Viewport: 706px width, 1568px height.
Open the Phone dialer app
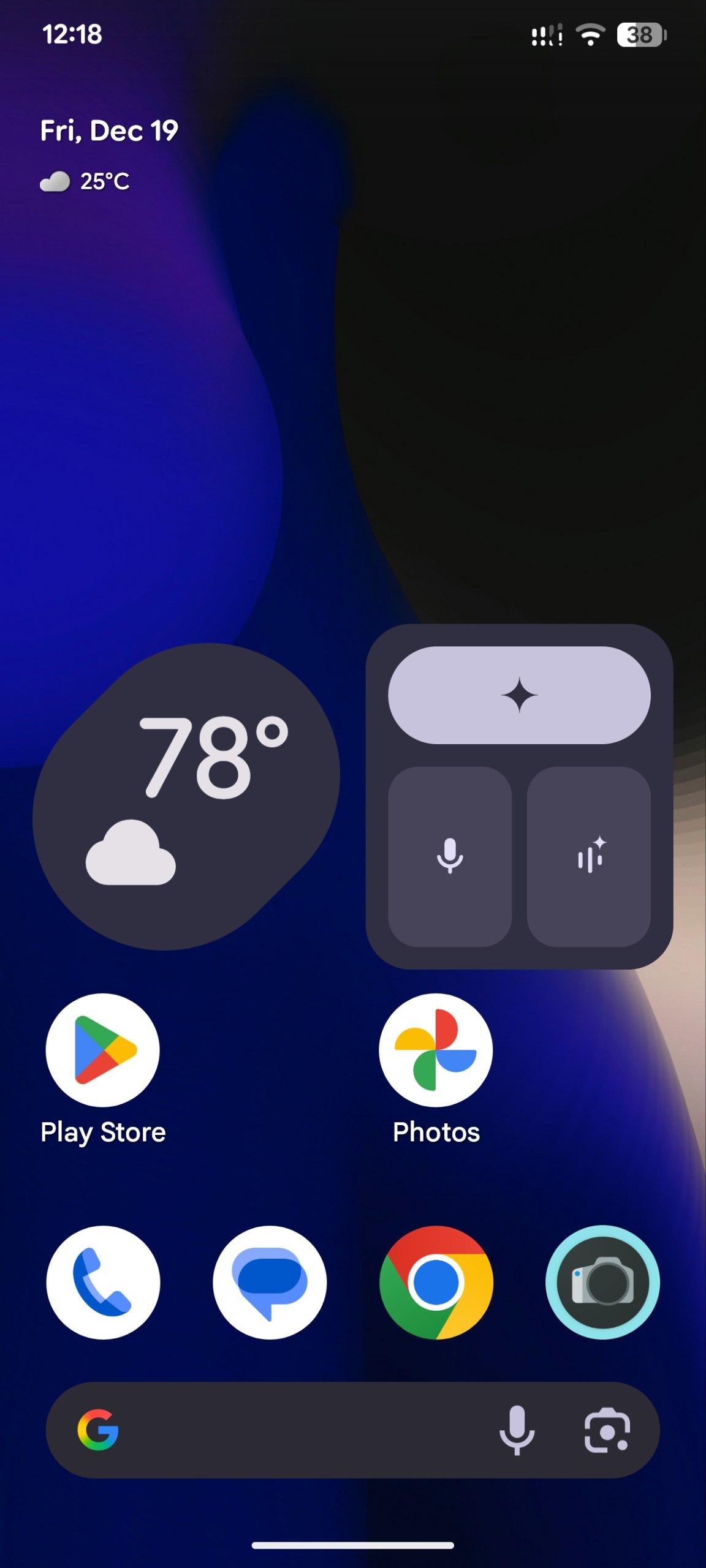[x=102, y=1282]
